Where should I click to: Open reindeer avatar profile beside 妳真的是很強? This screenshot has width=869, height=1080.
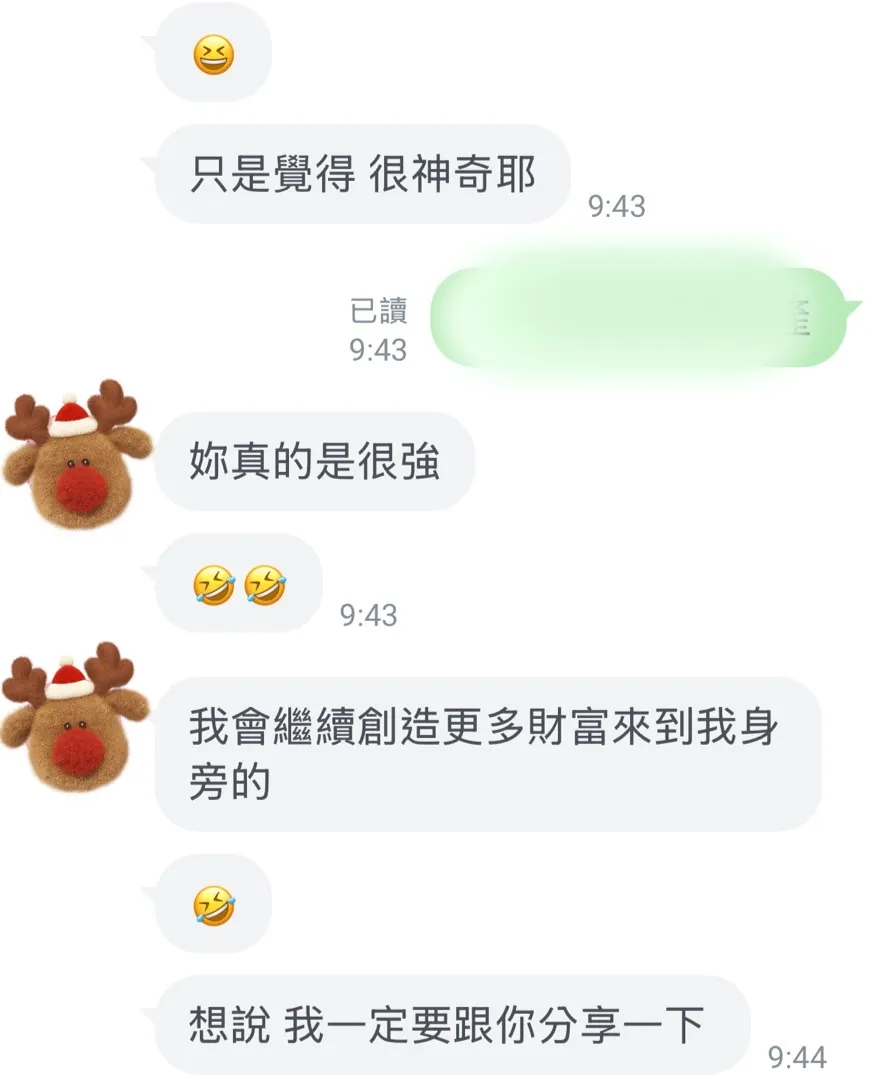[x=76, y=455]
